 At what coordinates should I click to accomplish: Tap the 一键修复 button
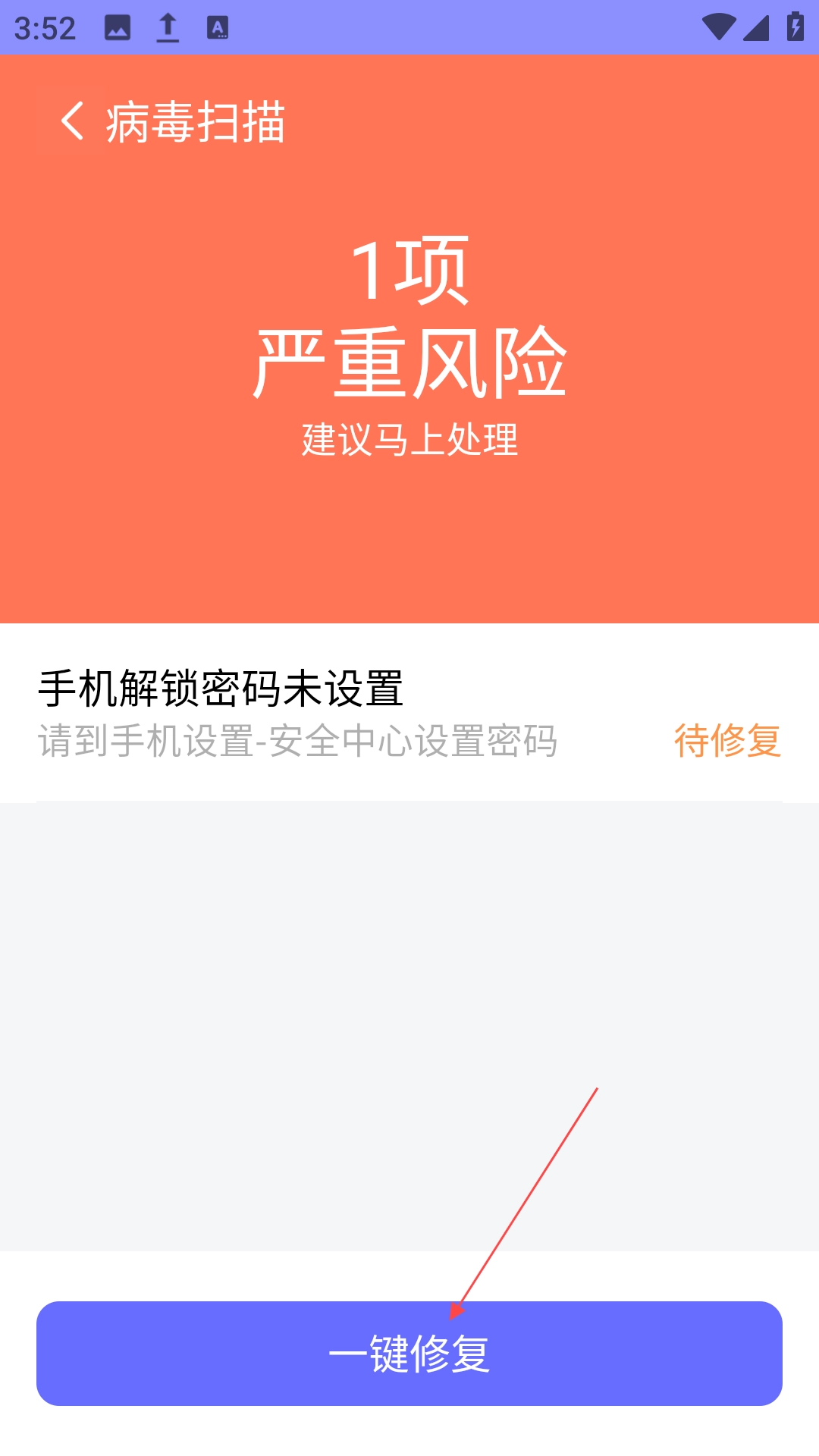click(409, 1353)
